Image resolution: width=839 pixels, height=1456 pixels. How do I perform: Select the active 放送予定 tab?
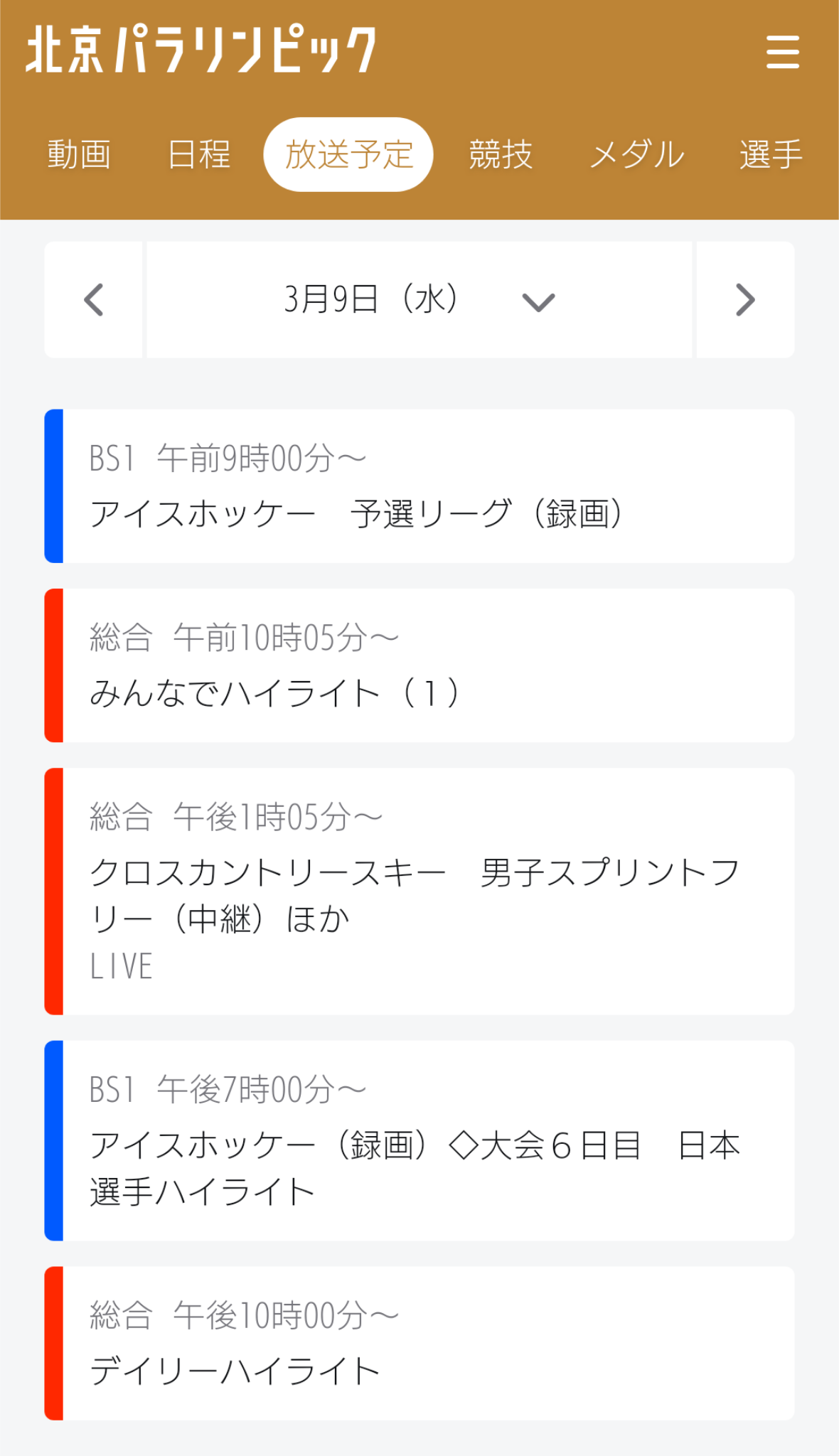click(x=348, y=154)
